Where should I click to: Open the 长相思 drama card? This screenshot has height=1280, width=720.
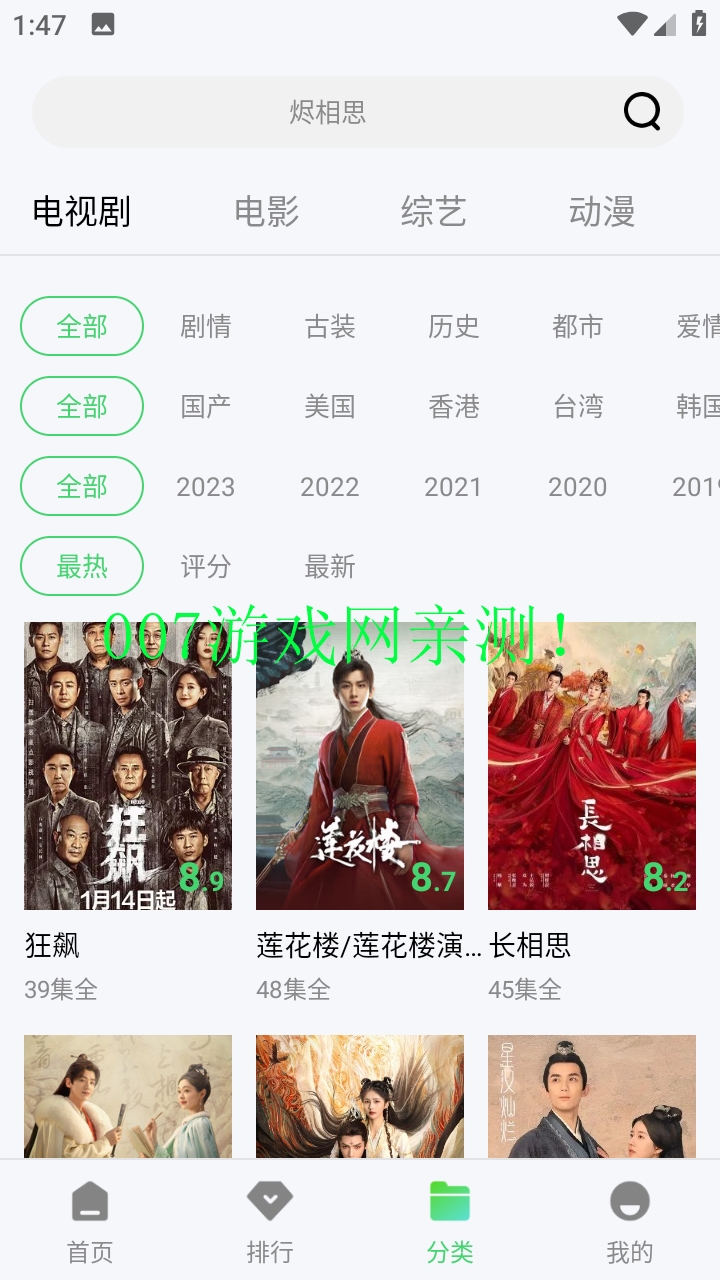coord(592,766)
